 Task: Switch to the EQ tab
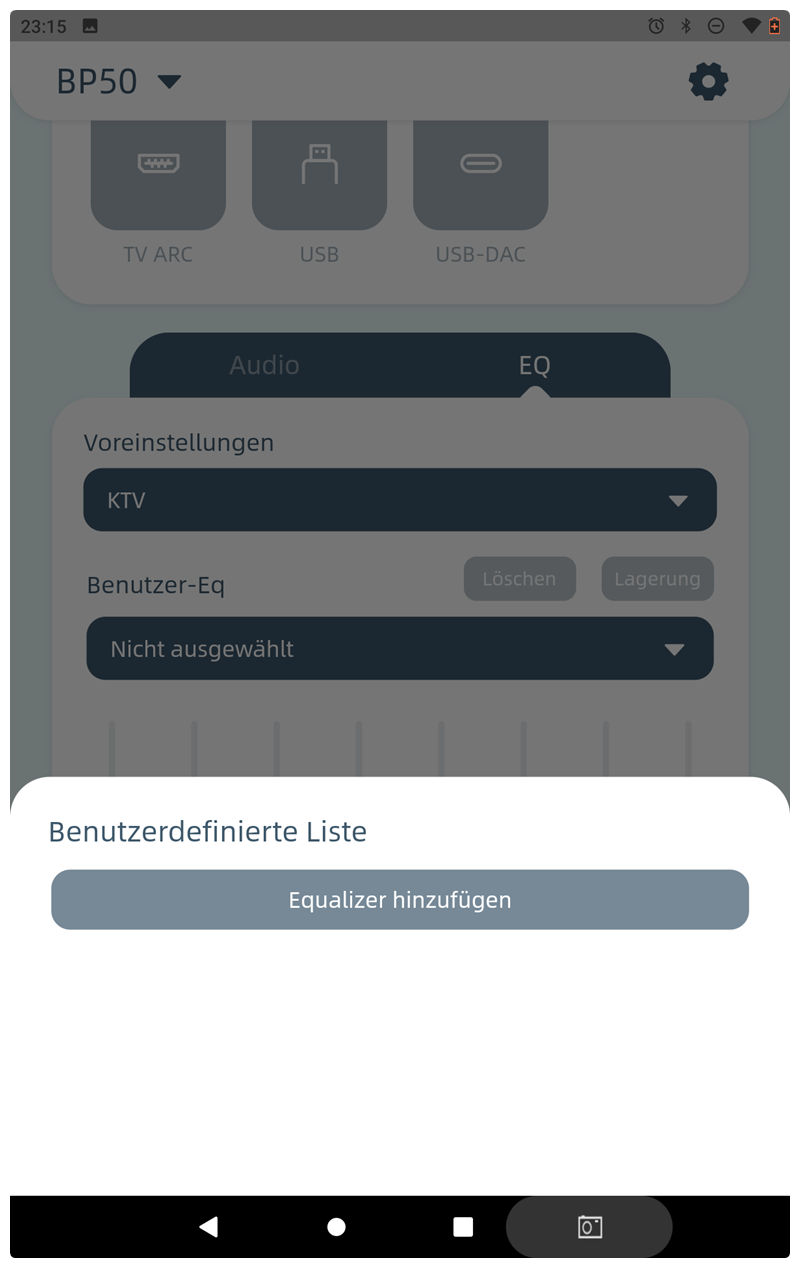pos(534,365)
